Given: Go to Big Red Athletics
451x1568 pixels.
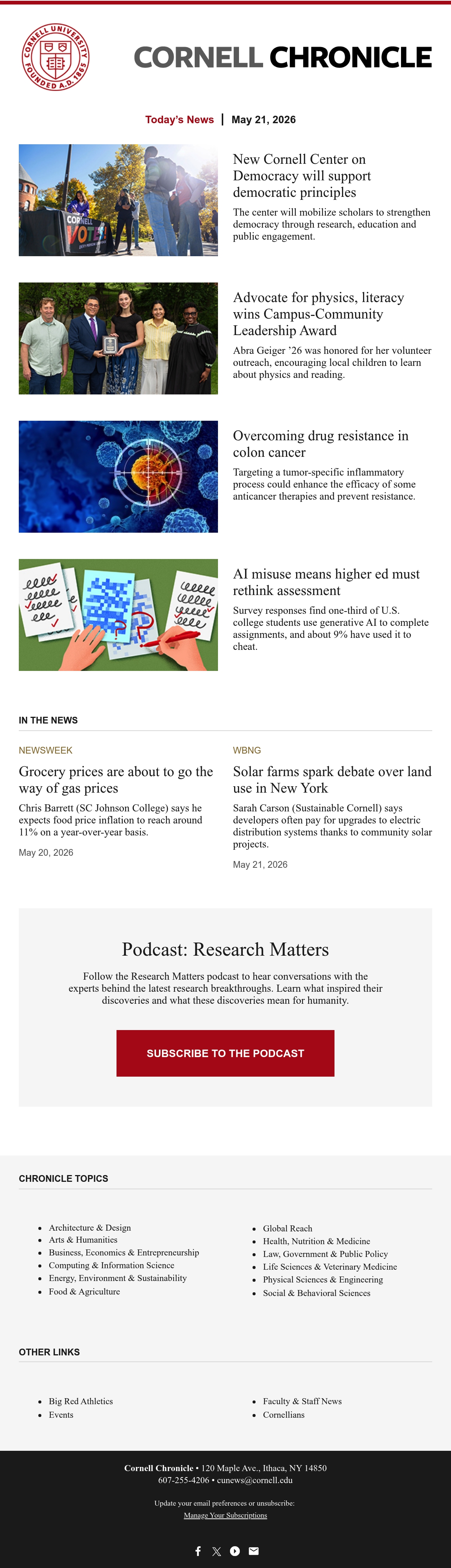Looking at the screenshot, I should click(81, 1400).
